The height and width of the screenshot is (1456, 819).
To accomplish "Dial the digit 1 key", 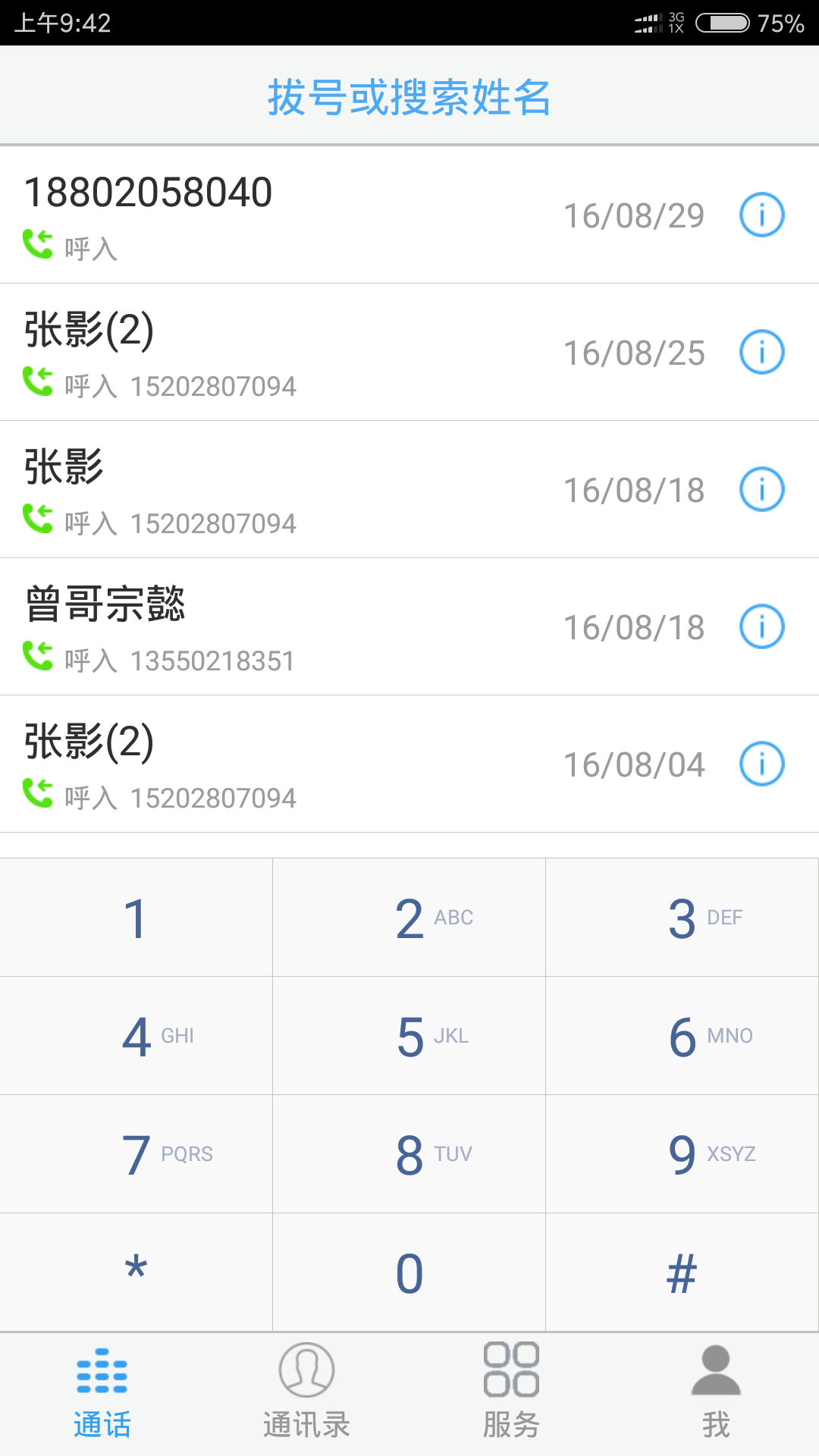I will tap(136, 918).
